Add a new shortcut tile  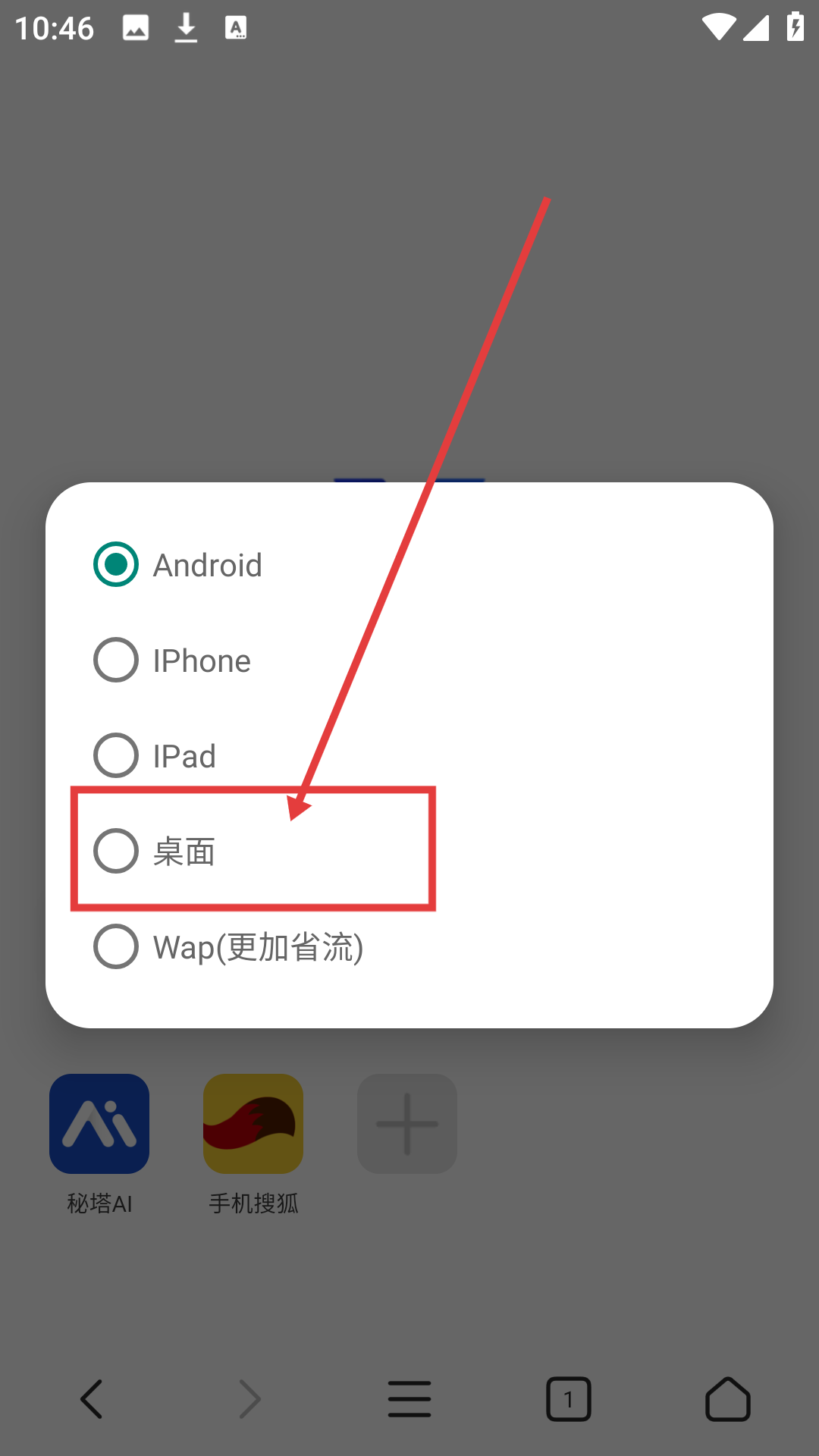[407, 1124]
